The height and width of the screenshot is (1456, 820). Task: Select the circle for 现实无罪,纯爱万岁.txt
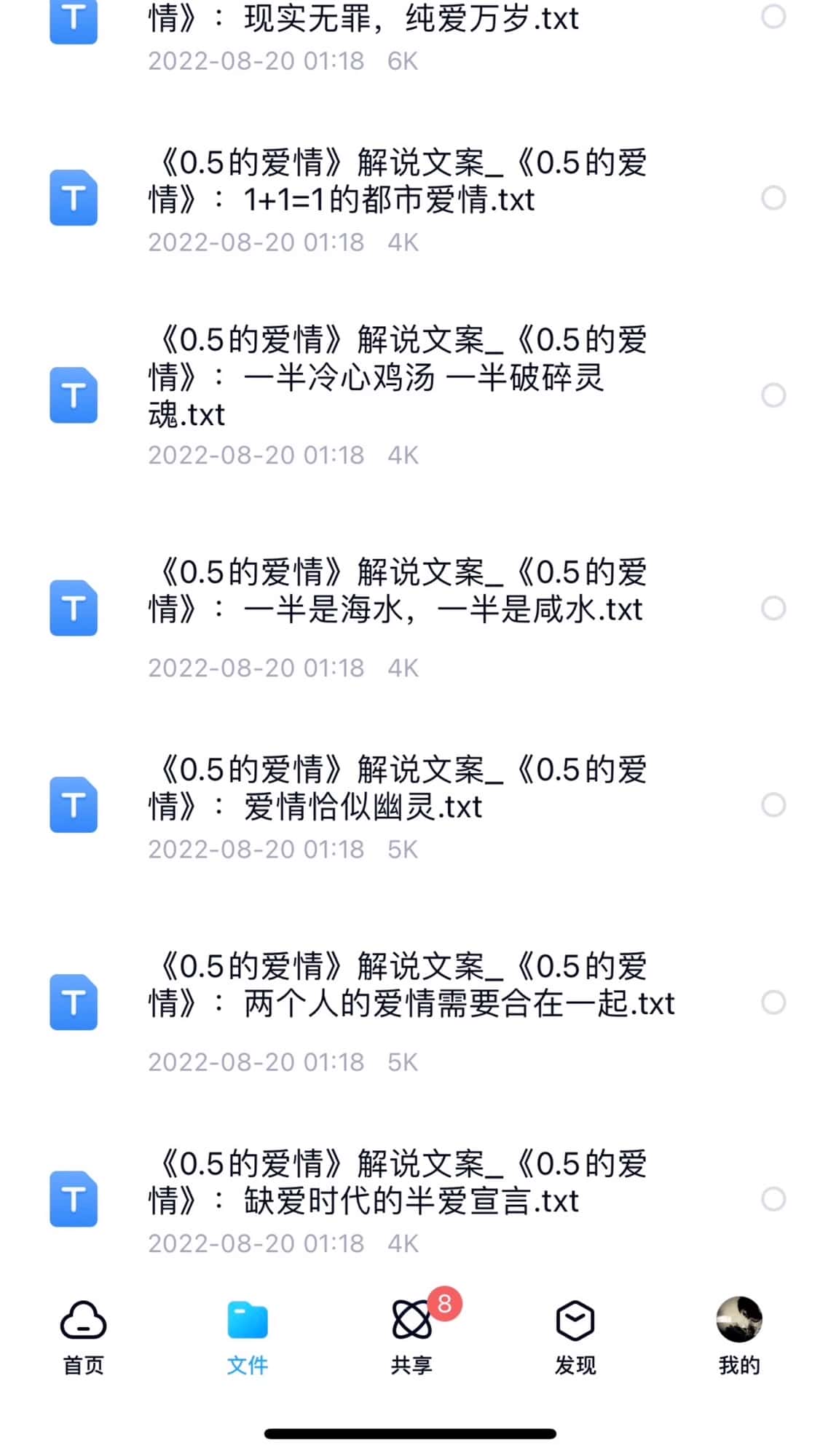(773, 16)
